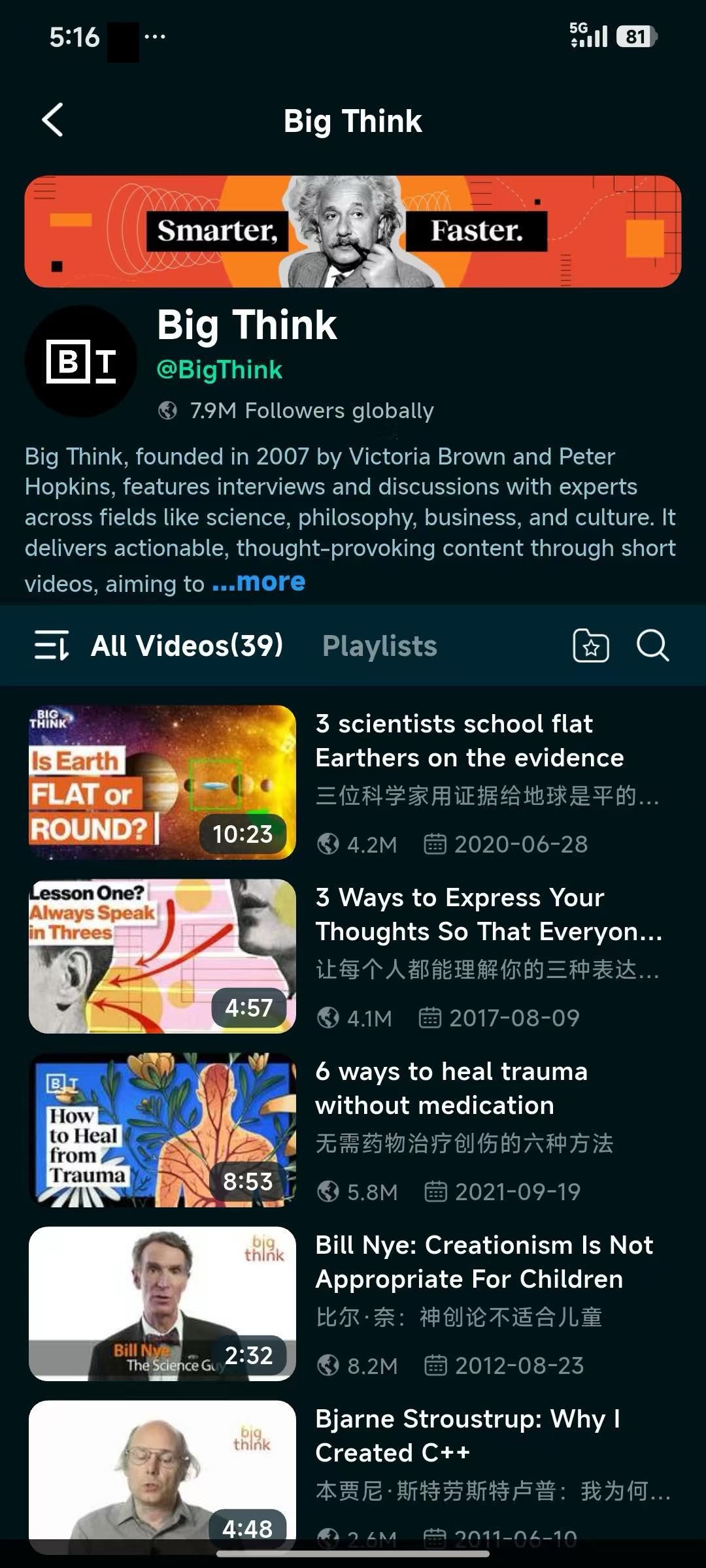This screenshot has height=1568, width=706.
Task: Tap the search icon
Action: [x=652, y=647]
